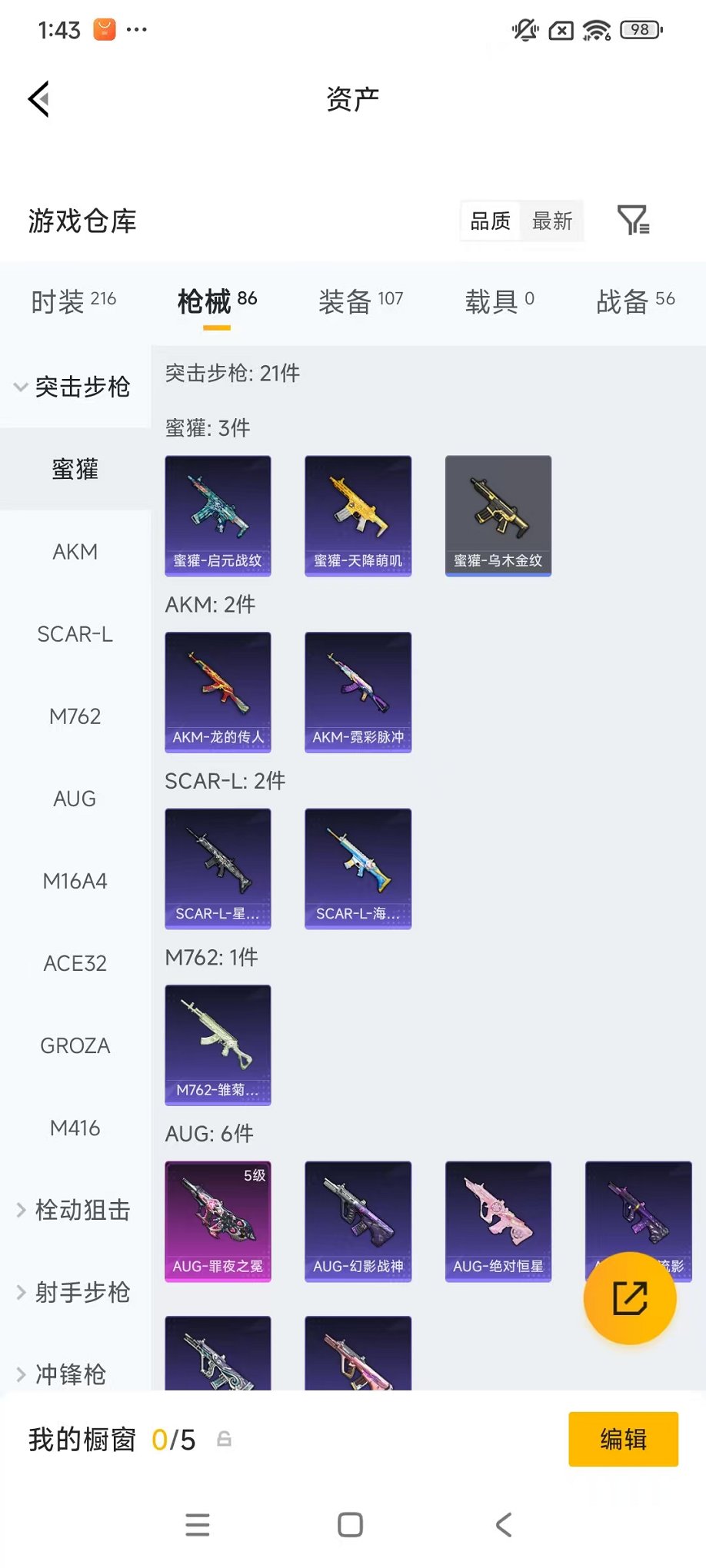706x1568 pixels.
Task: Collapse the 突击步枪 category
Action: 74,387
